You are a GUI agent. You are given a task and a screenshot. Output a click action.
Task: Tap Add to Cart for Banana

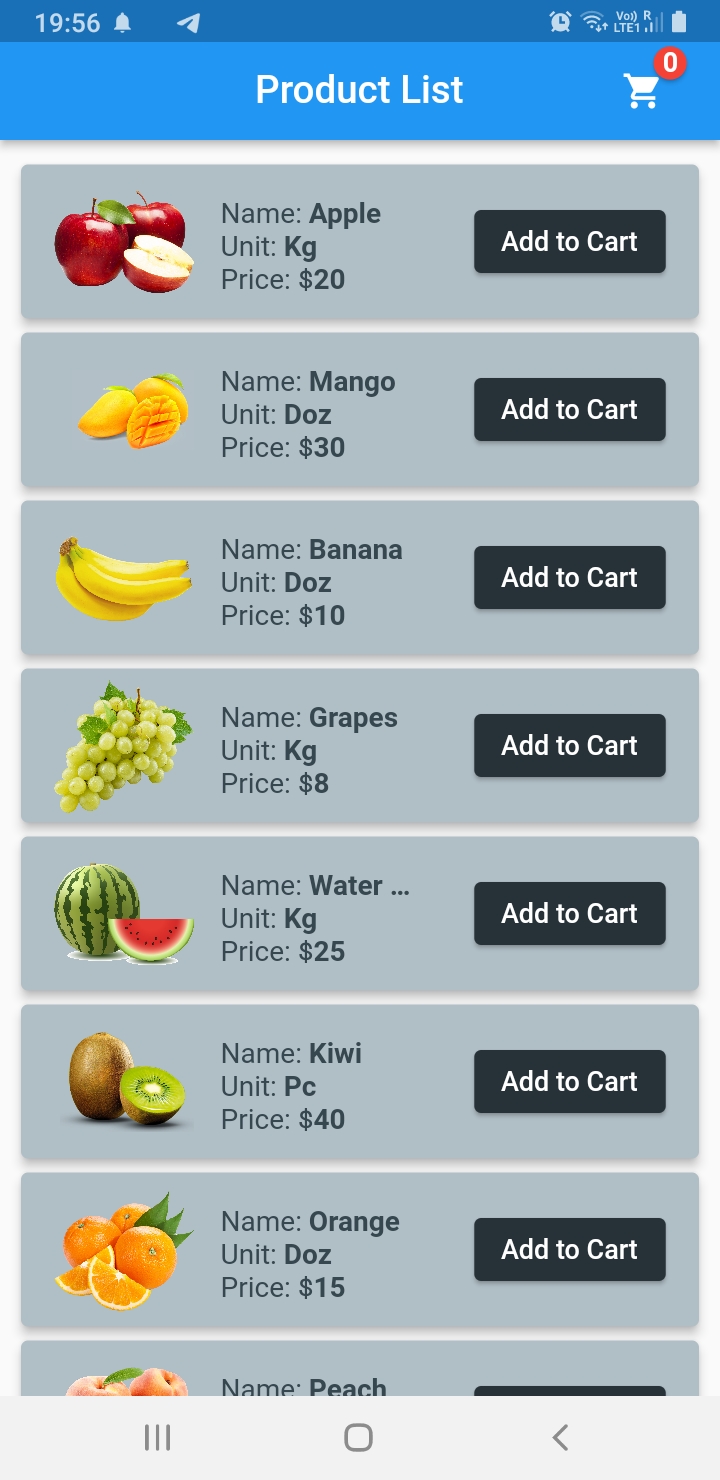coord(569,577)
